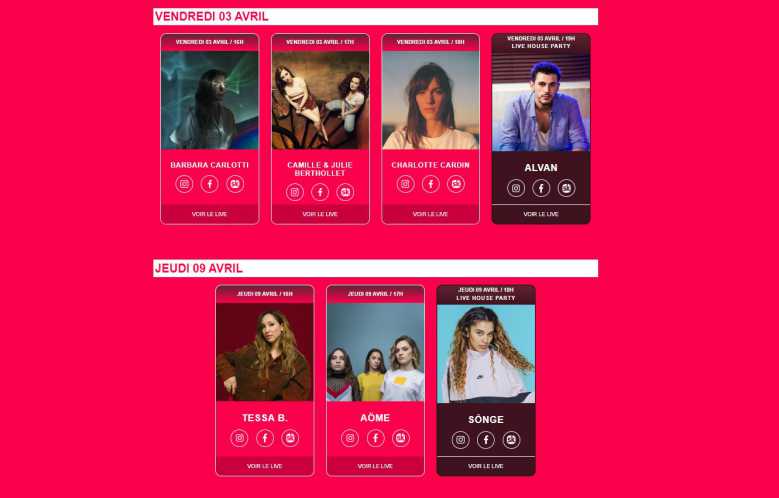Open Camille & Julie Berthollet's Instagram
The image size is (779, 498).
coord(295,192)
